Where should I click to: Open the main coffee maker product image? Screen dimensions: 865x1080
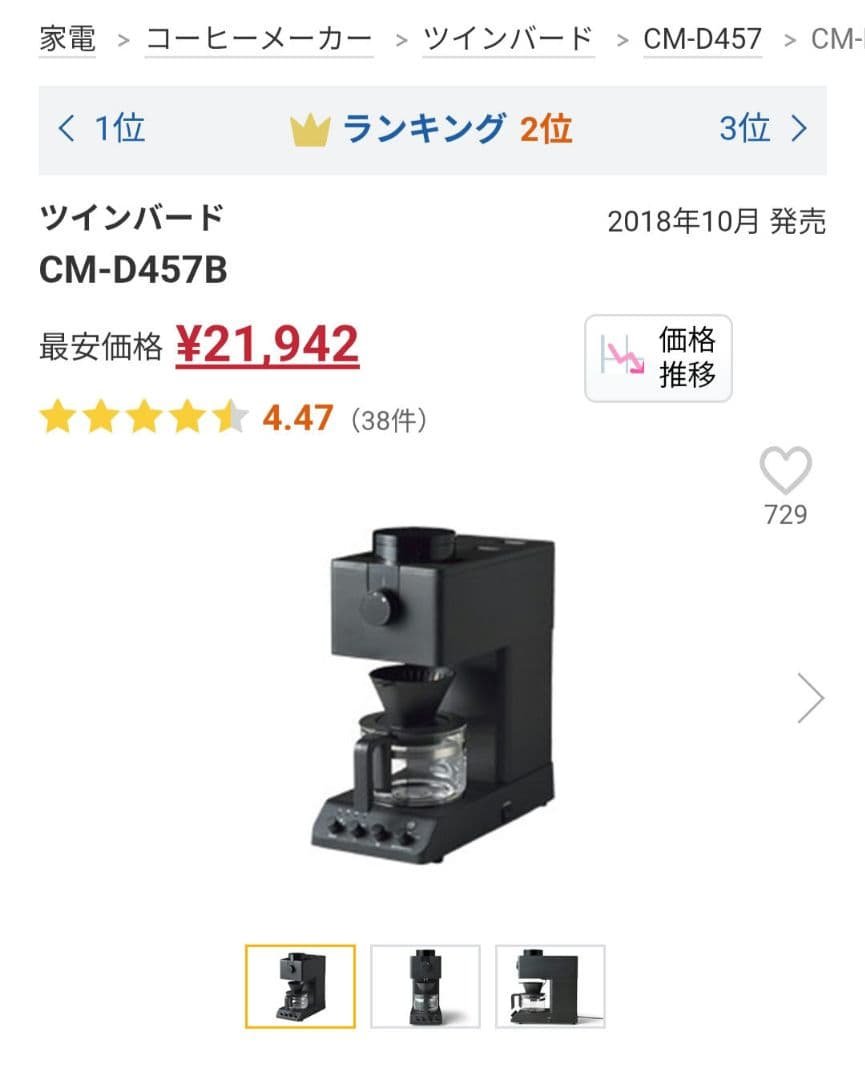[432, 695]
